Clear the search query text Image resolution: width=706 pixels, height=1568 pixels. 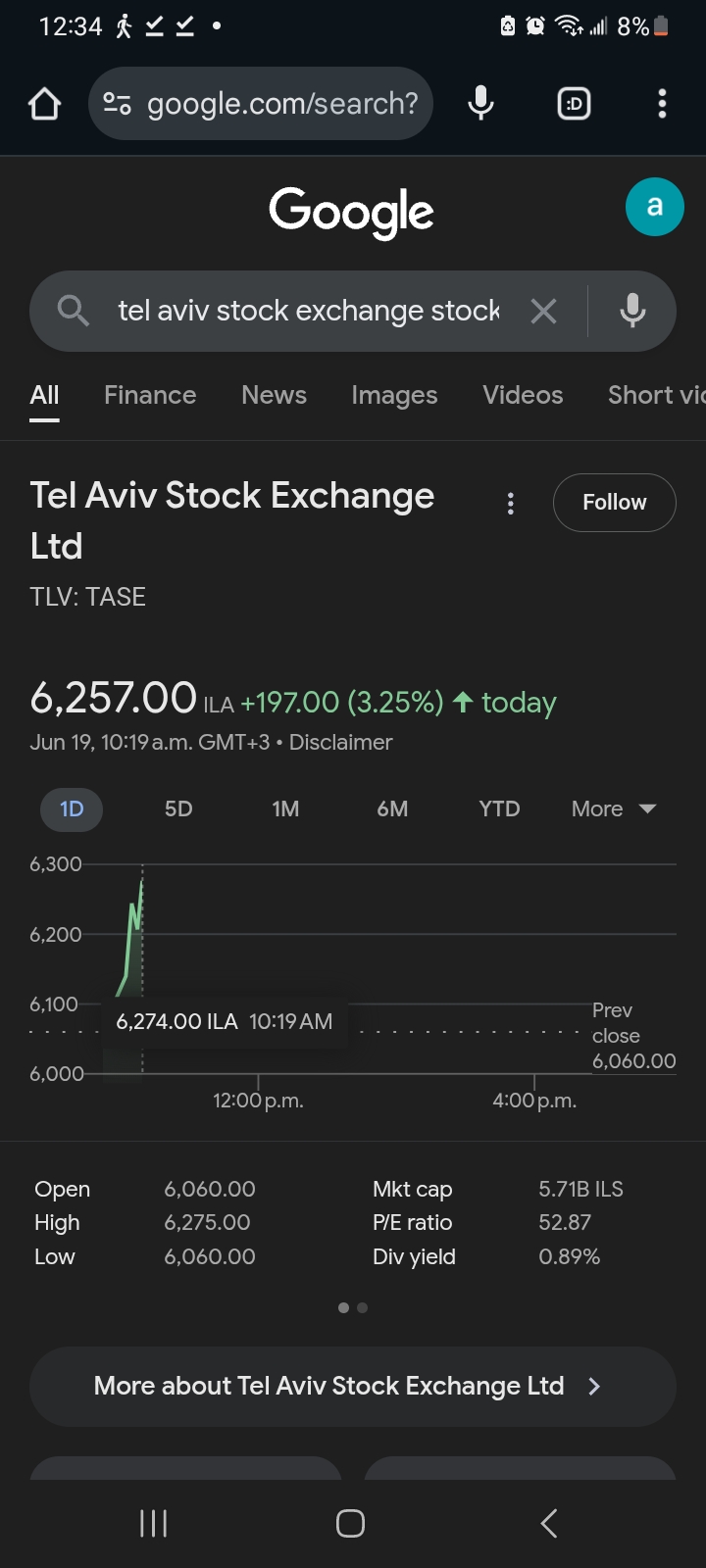pyautogui.click(x=543, y=312)
